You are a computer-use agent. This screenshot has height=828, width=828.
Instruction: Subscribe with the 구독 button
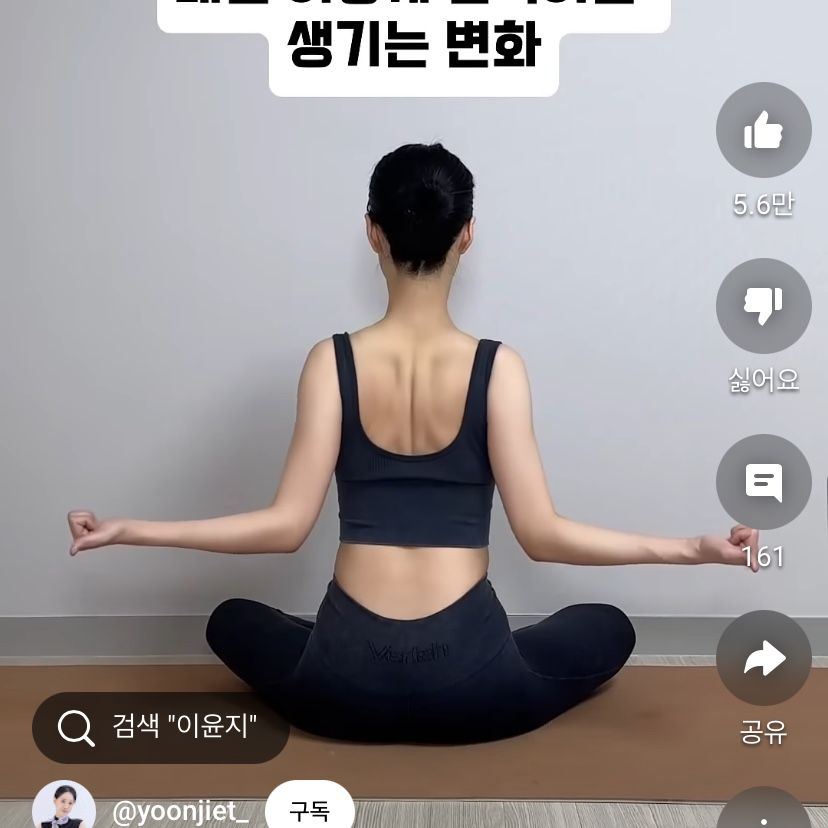tap(309, 809)
